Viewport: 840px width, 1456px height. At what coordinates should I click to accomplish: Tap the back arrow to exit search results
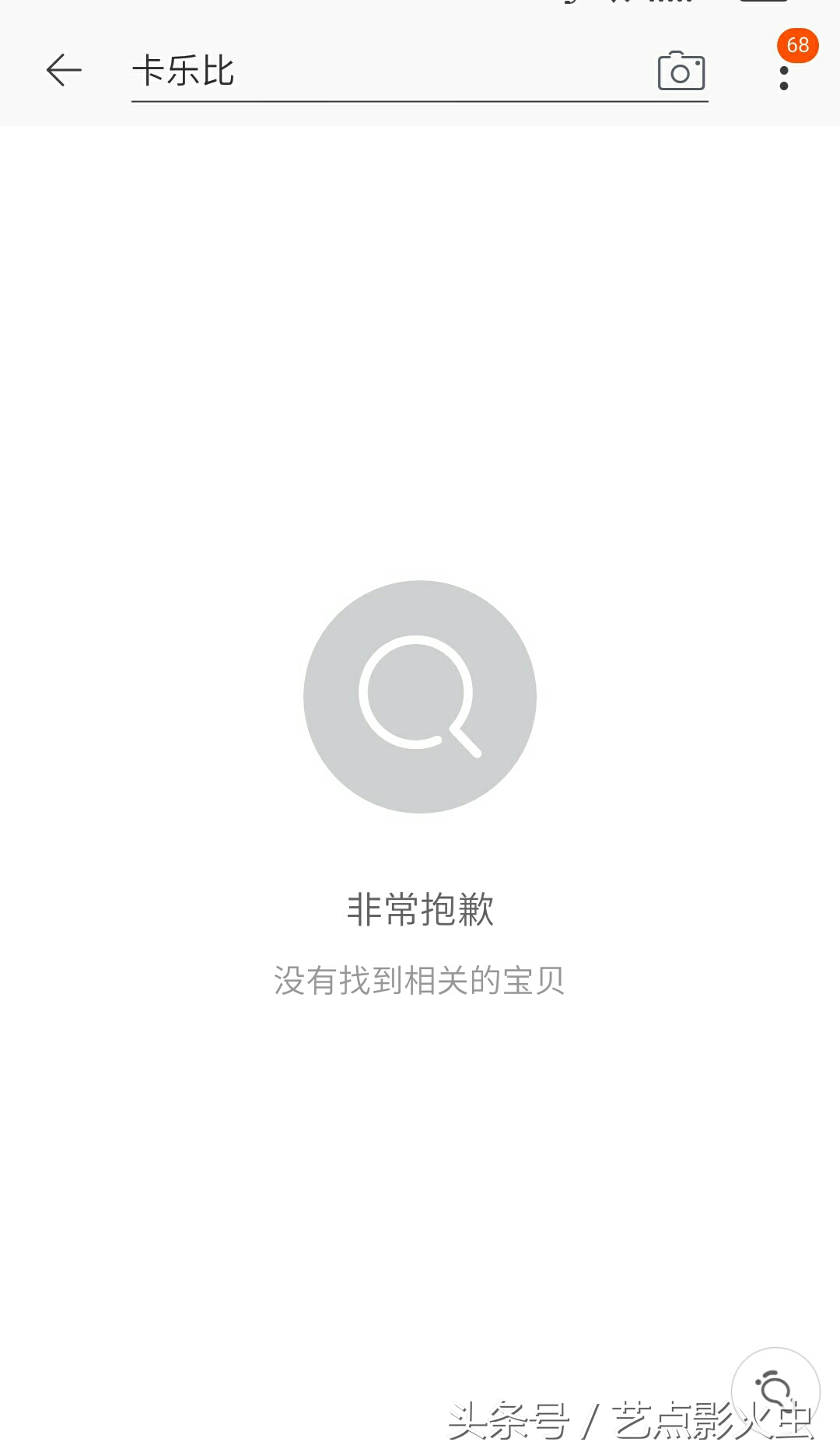point(64,71)
